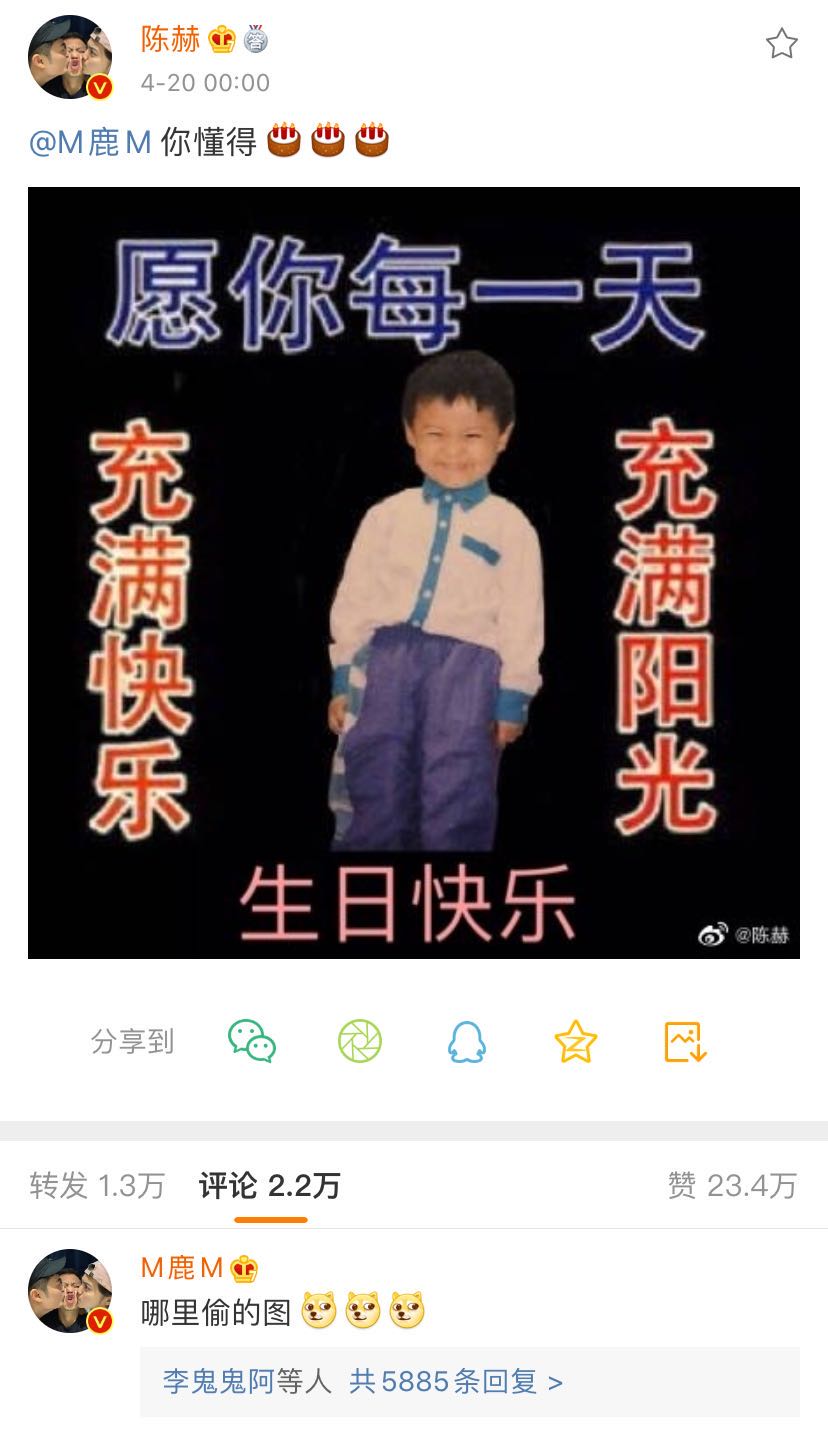Switch to the 赞 23.4万 tab

click(x=732, y=1186)
